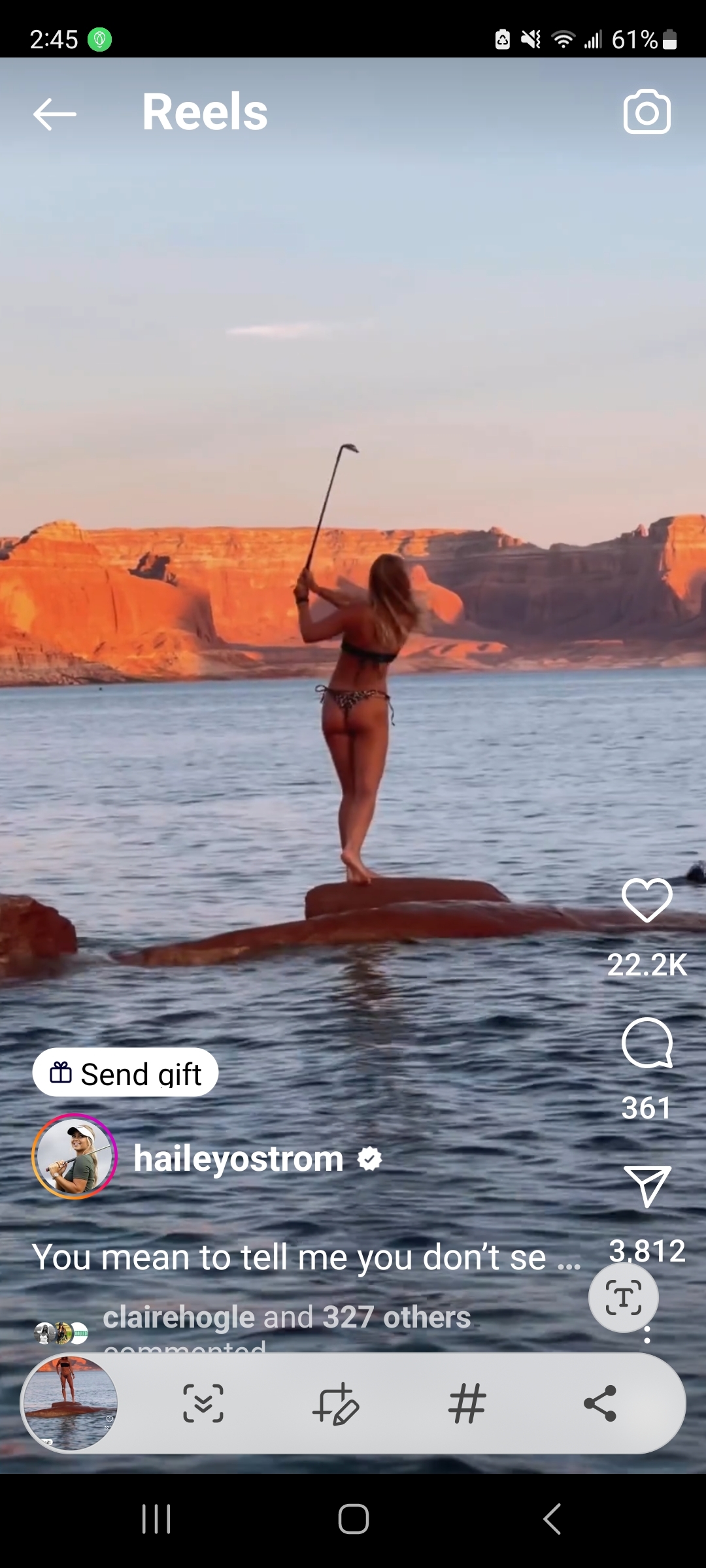This screenshot has height=1568, width=706.
Task: Start scroll capture in screenshot toolbar
Action: [x=203, y=1403]
